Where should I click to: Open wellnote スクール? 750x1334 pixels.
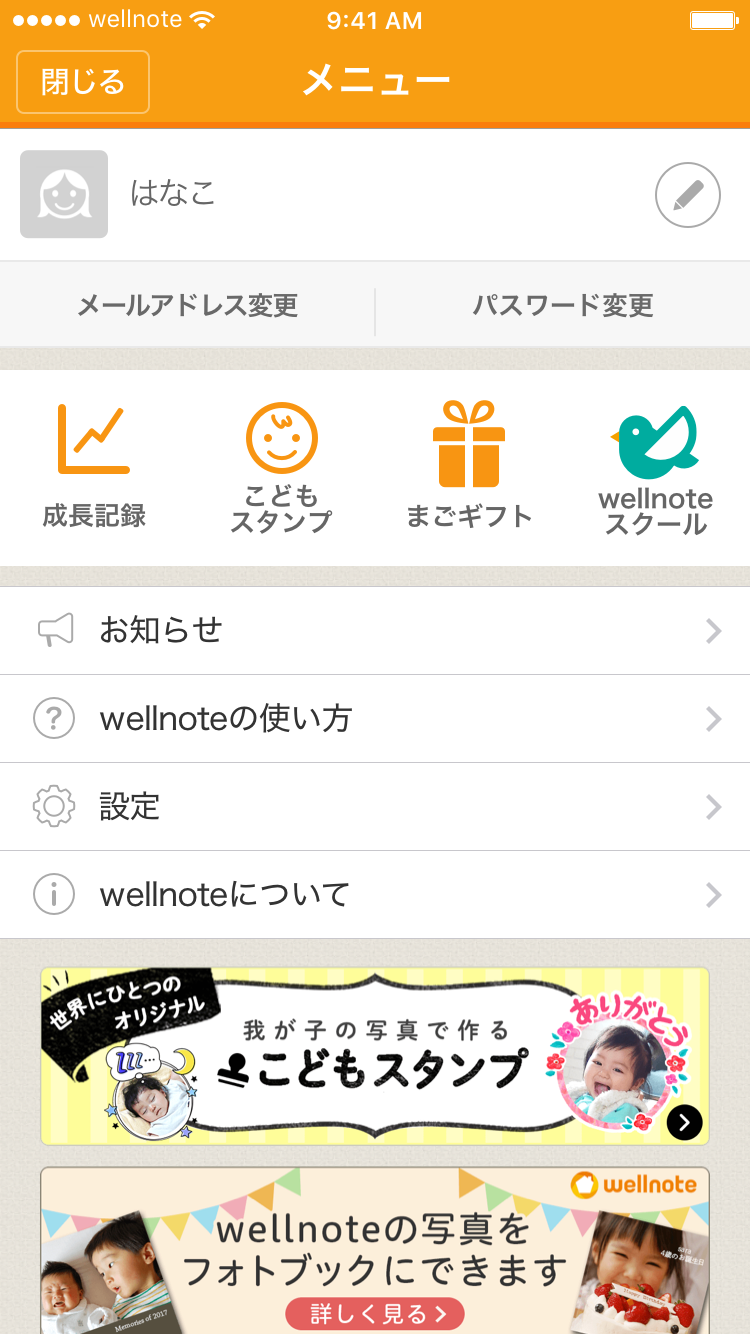pos(655,467)
